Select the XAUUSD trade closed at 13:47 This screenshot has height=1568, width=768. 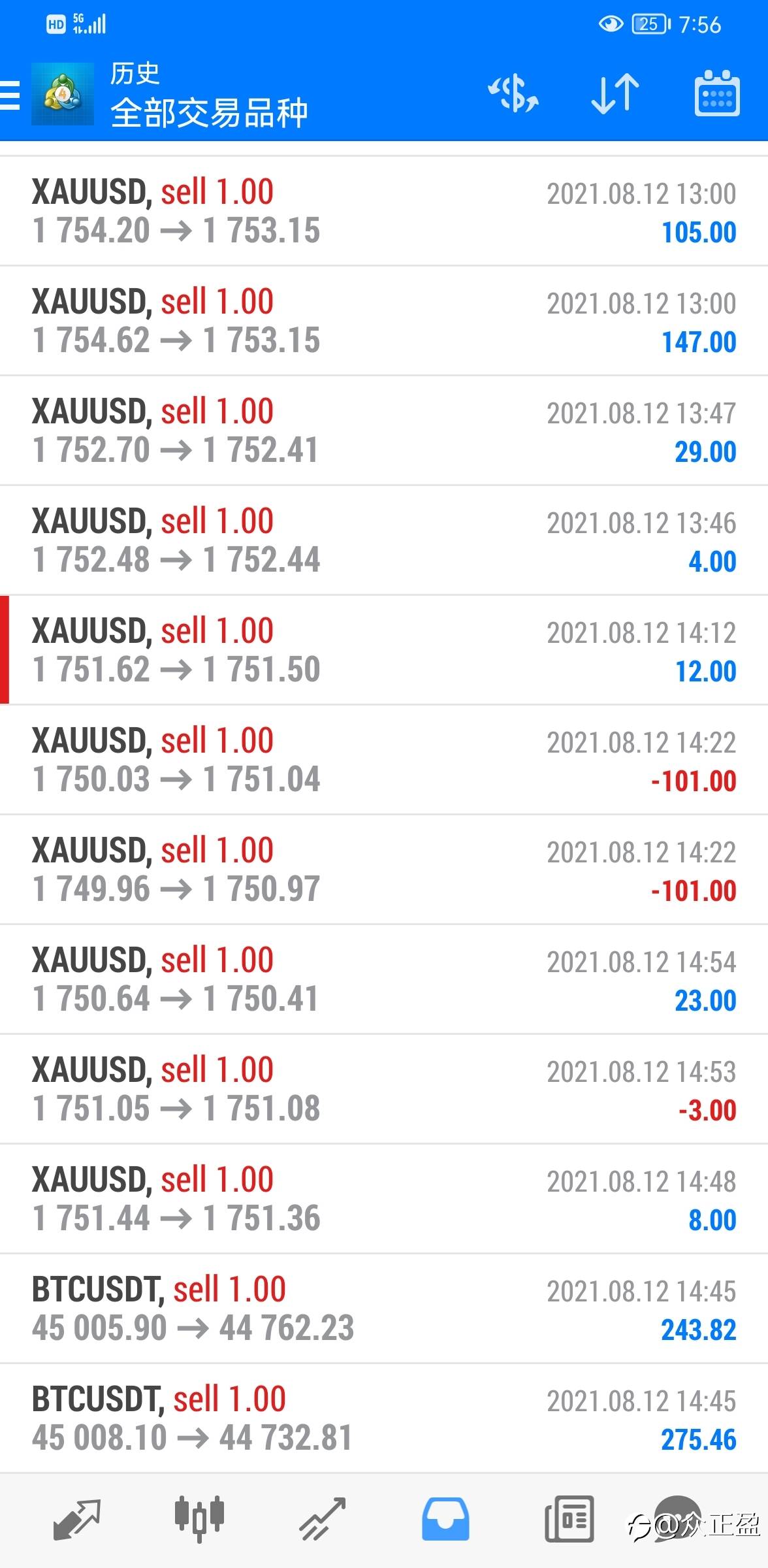point(384,431)
